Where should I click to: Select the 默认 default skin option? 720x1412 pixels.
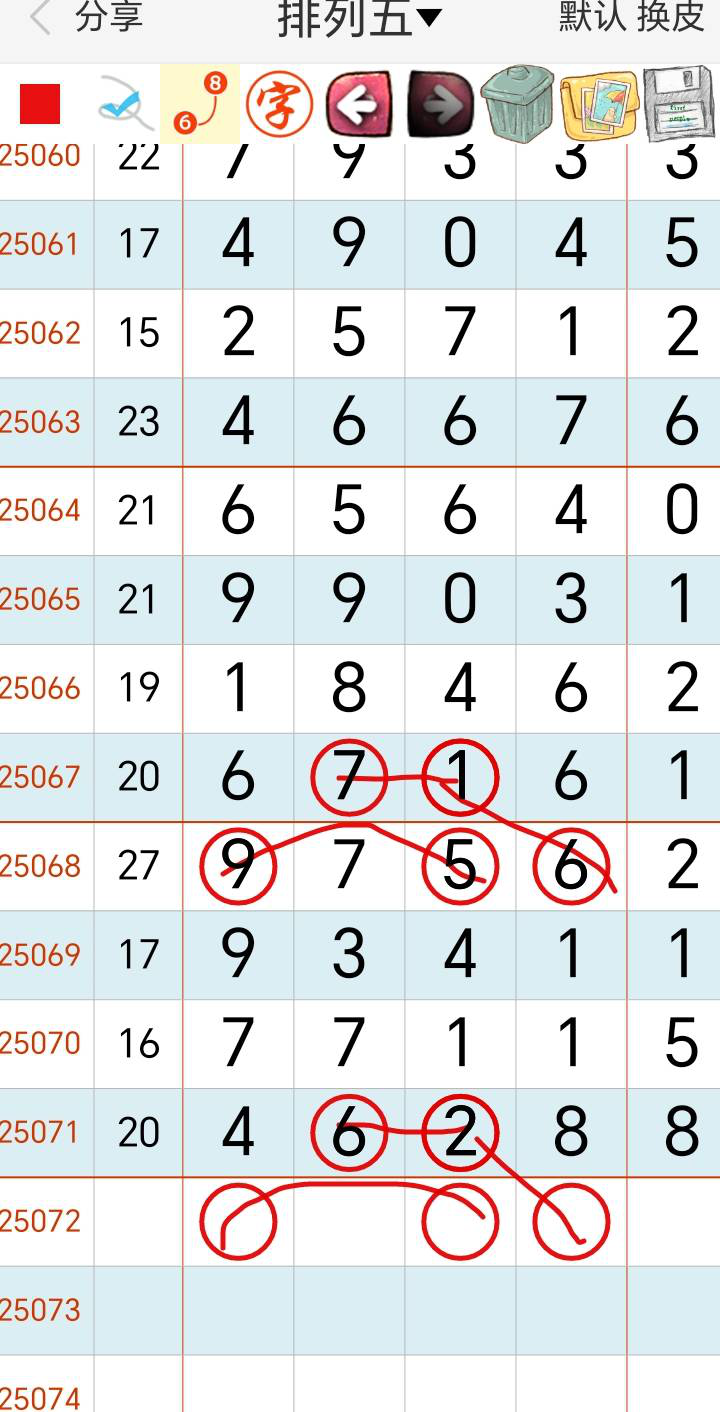[590, 18]
